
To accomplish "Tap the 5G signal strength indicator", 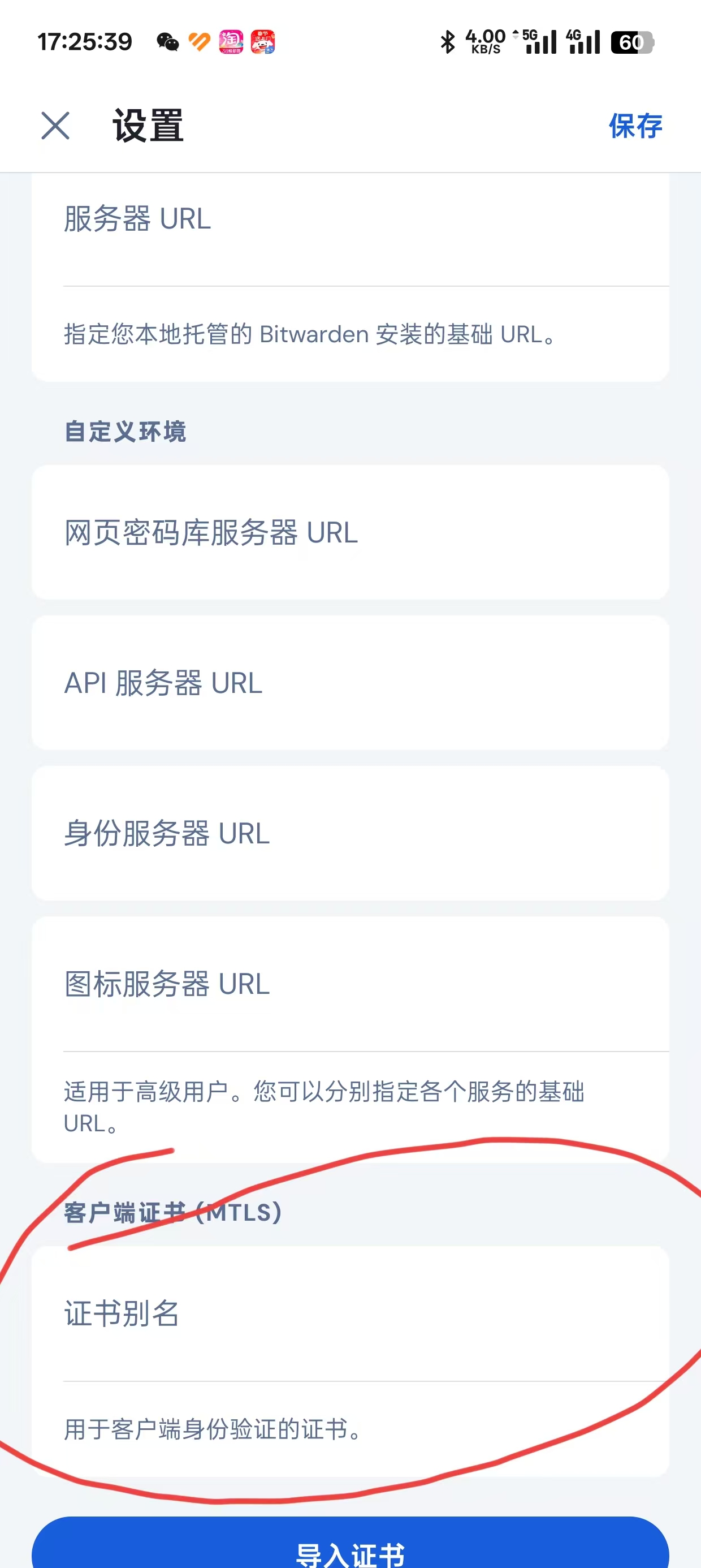I will click(540, 42).
